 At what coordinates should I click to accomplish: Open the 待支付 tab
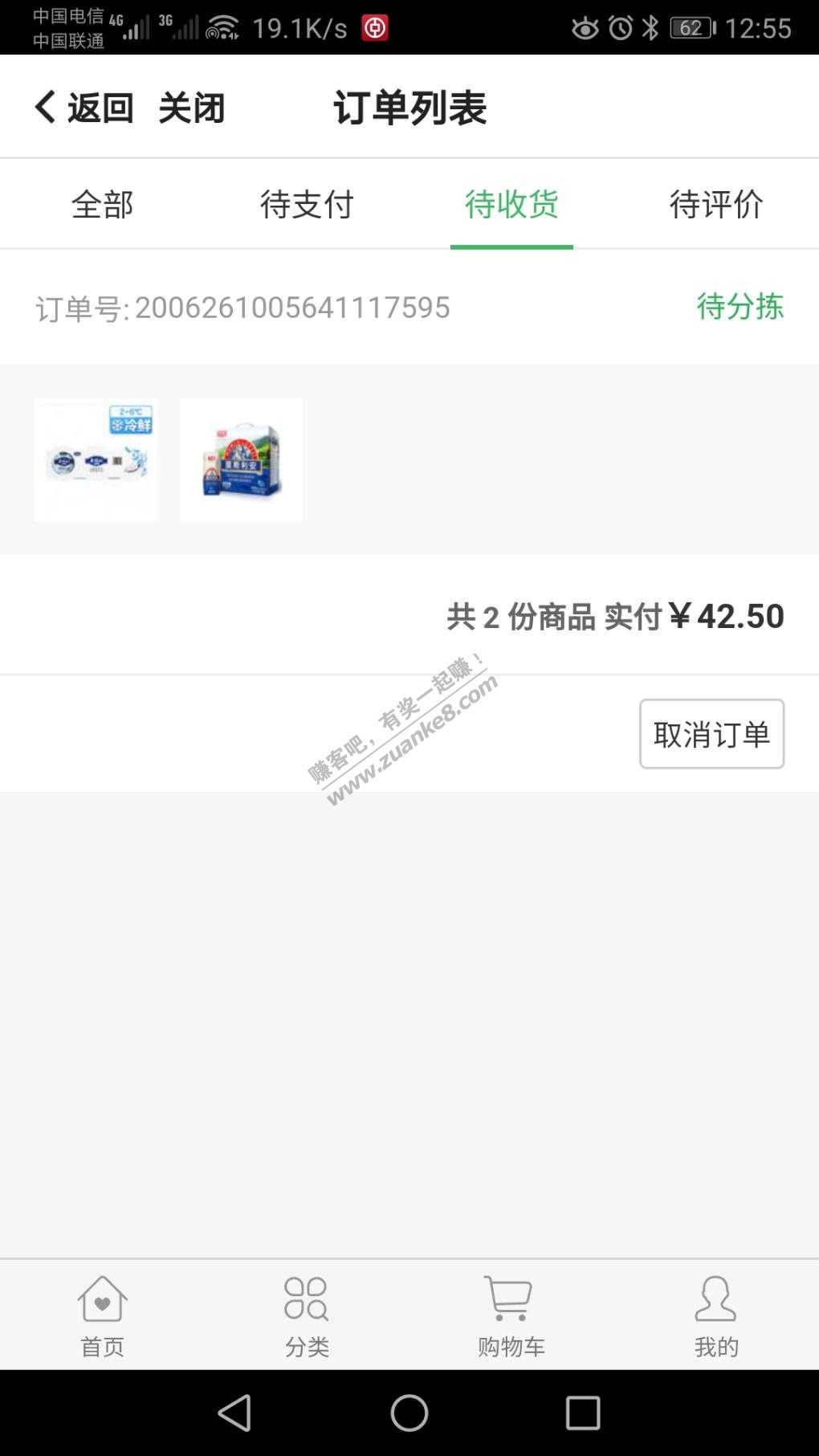(307, 204)
